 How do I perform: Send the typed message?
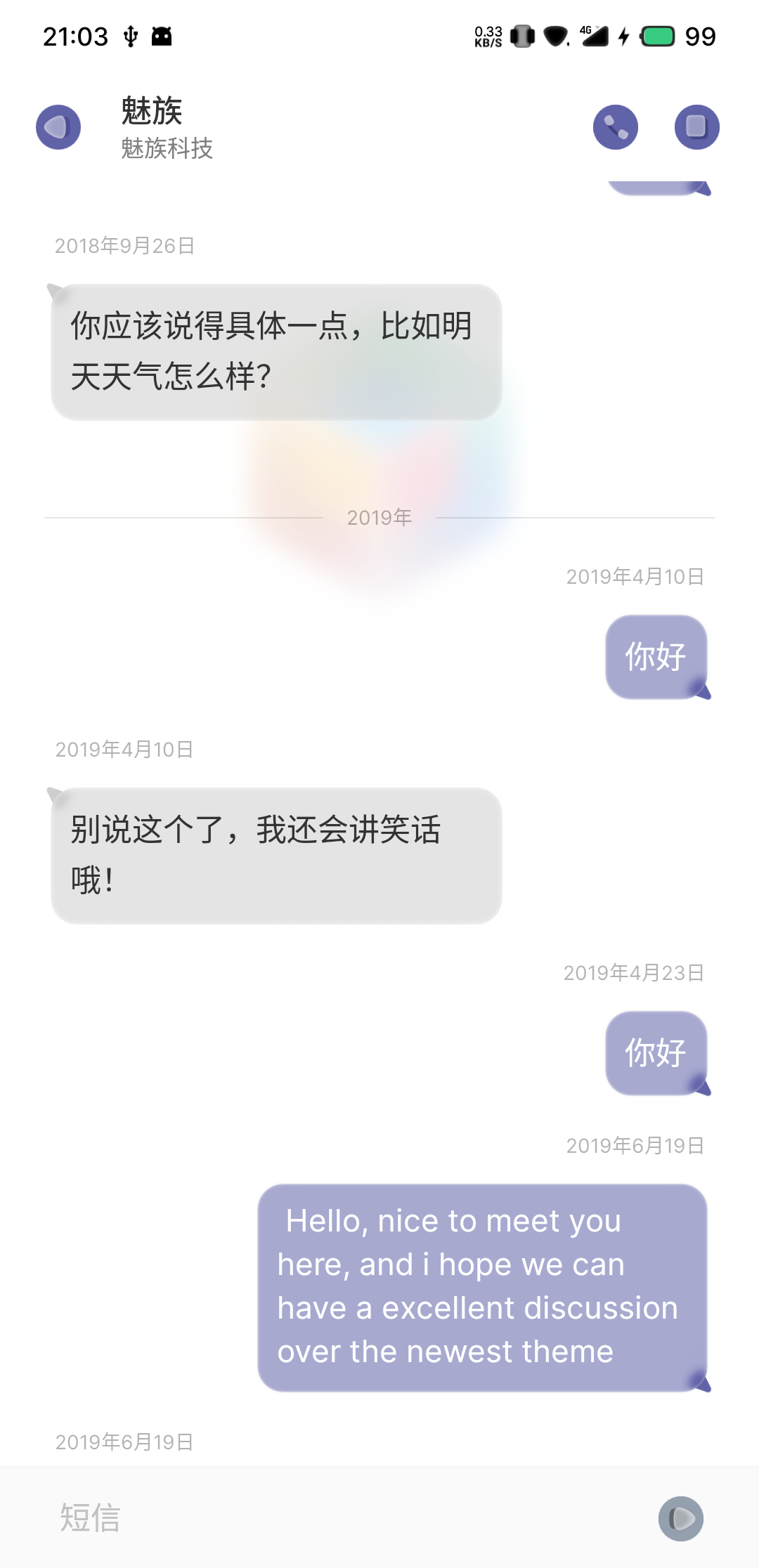tap(680, 1518)
